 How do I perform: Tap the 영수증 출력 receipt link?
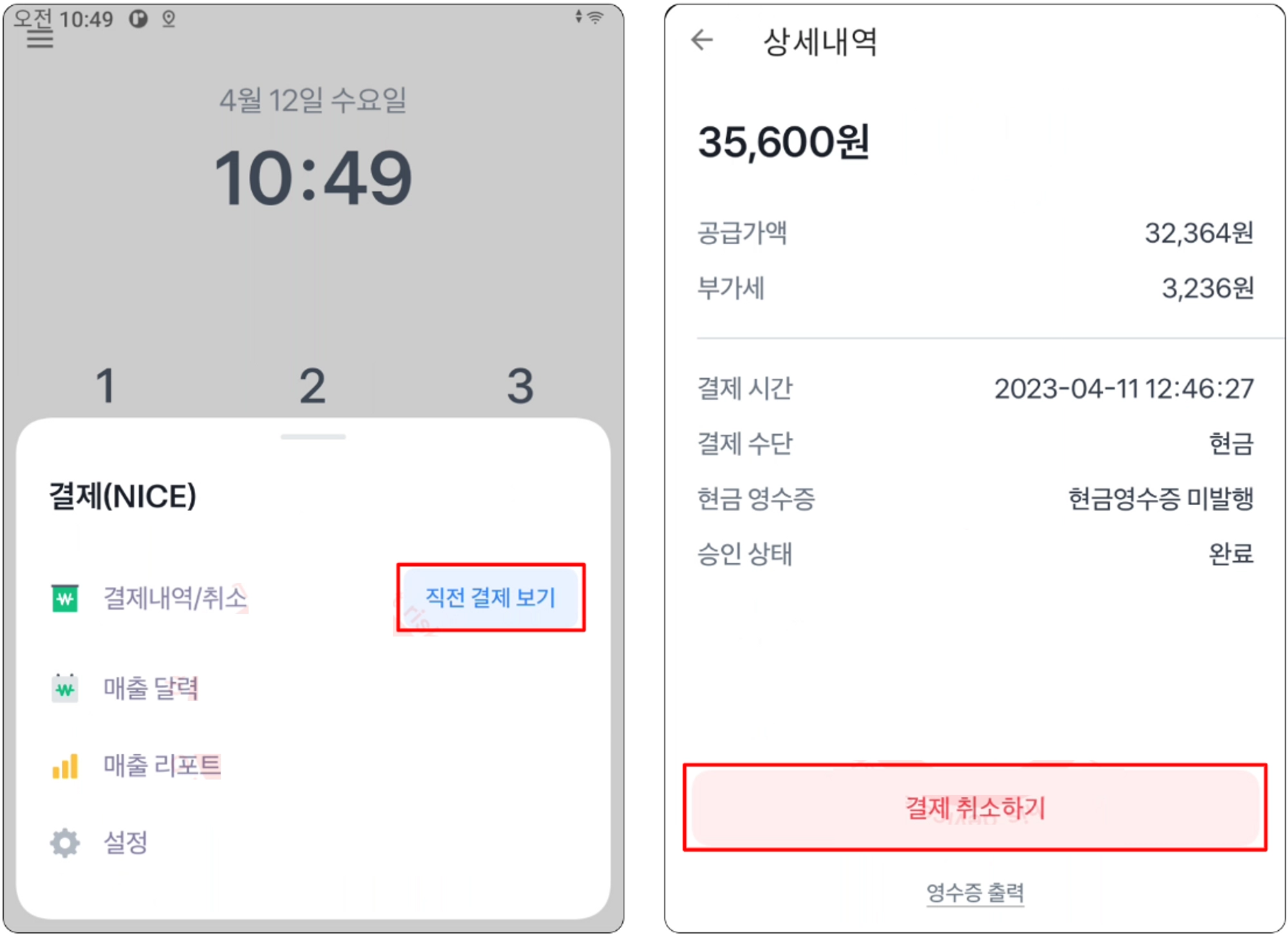click(975, 892)
